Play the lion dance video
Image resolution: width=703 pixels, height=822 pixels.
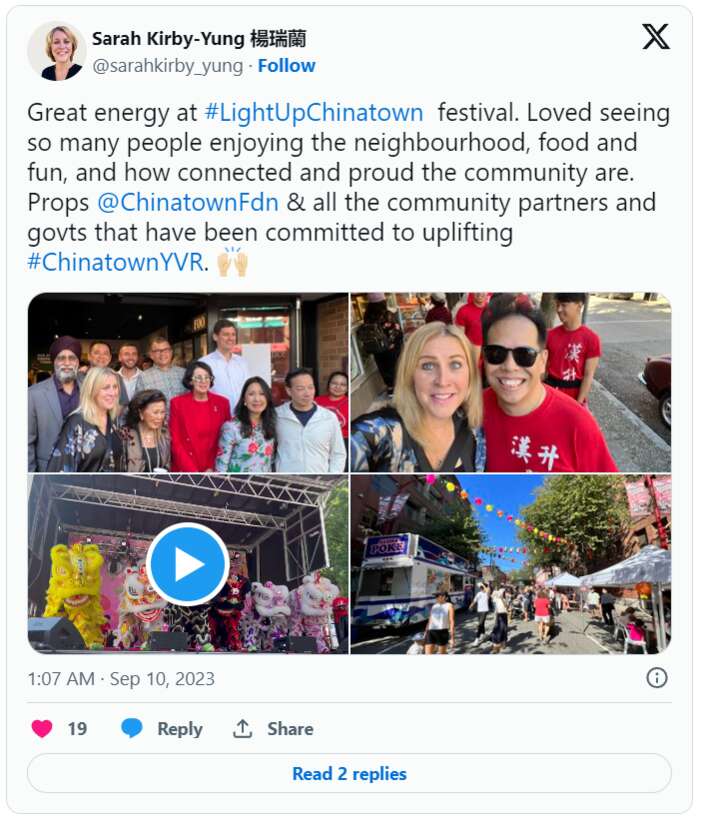point(188,564)
